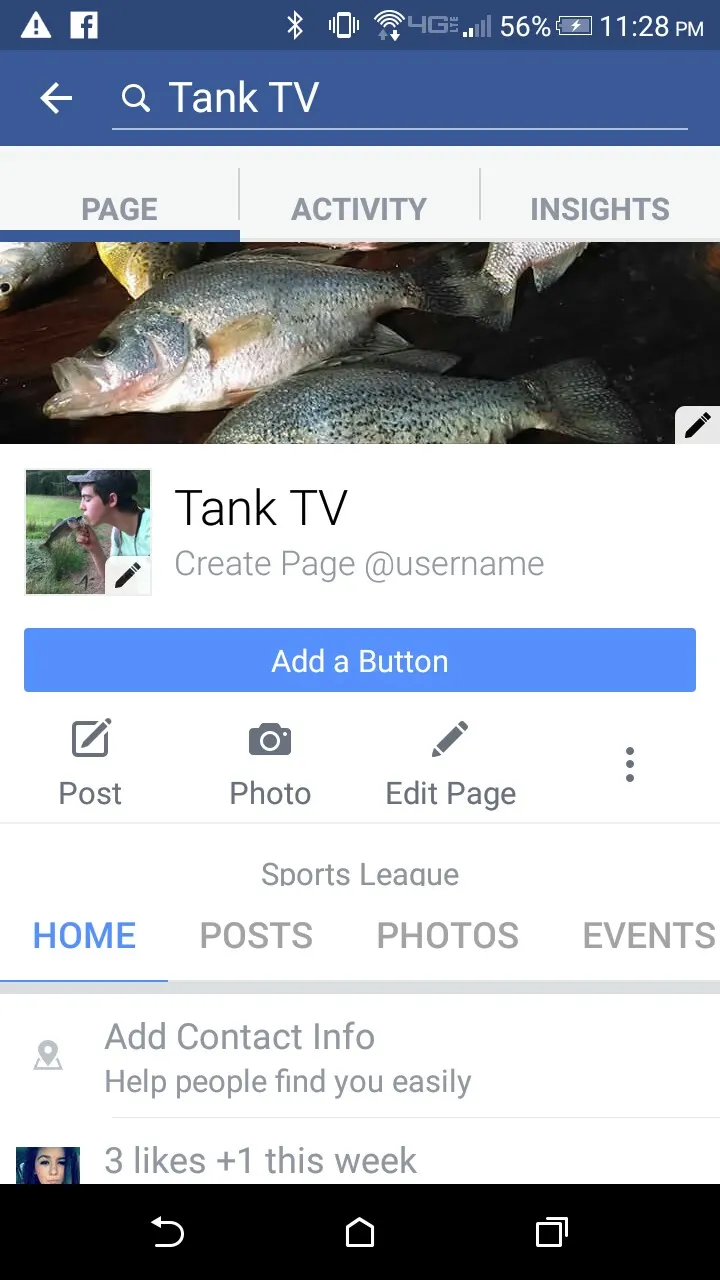Go to the Android home screen

(x=360, y=1233)
